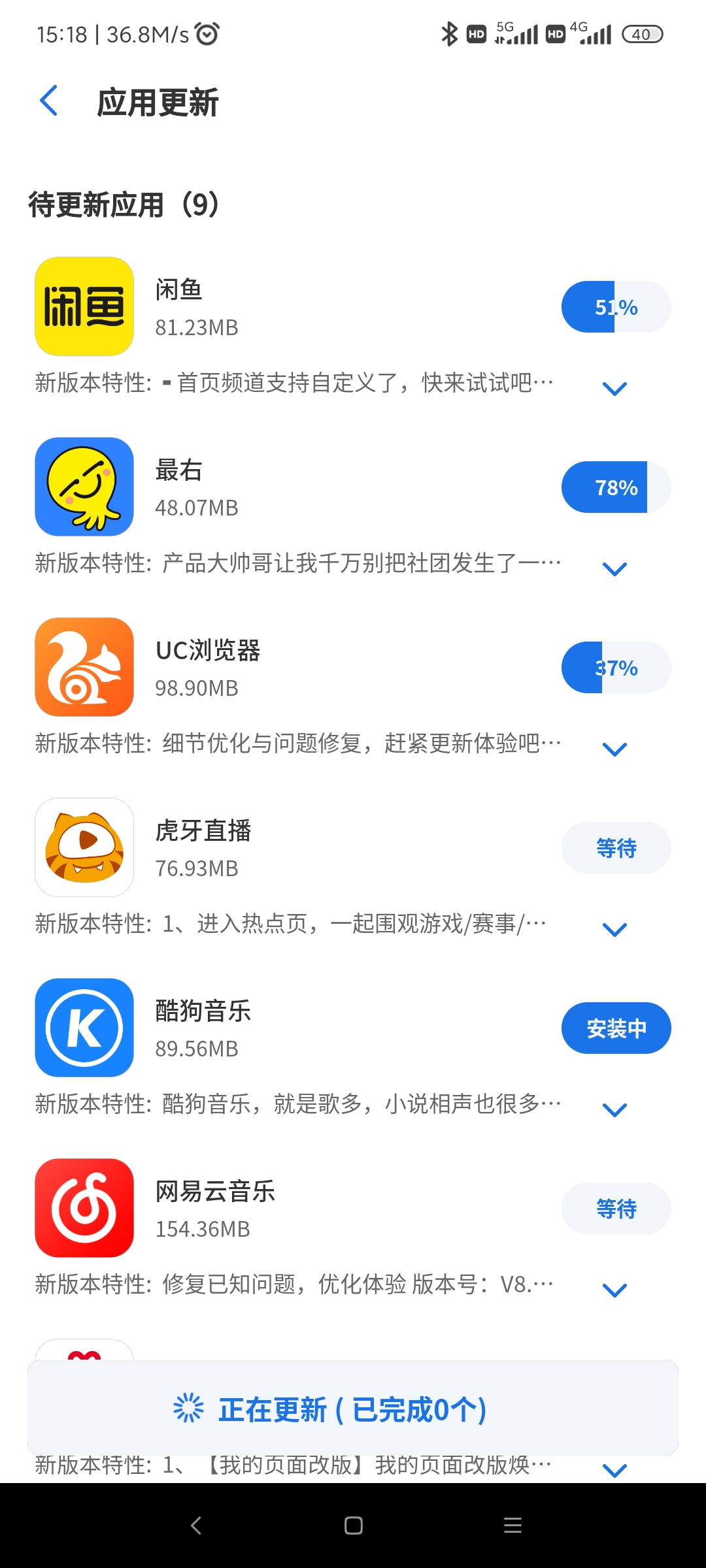Go back from the 应用更新 page

pos(50,101)
